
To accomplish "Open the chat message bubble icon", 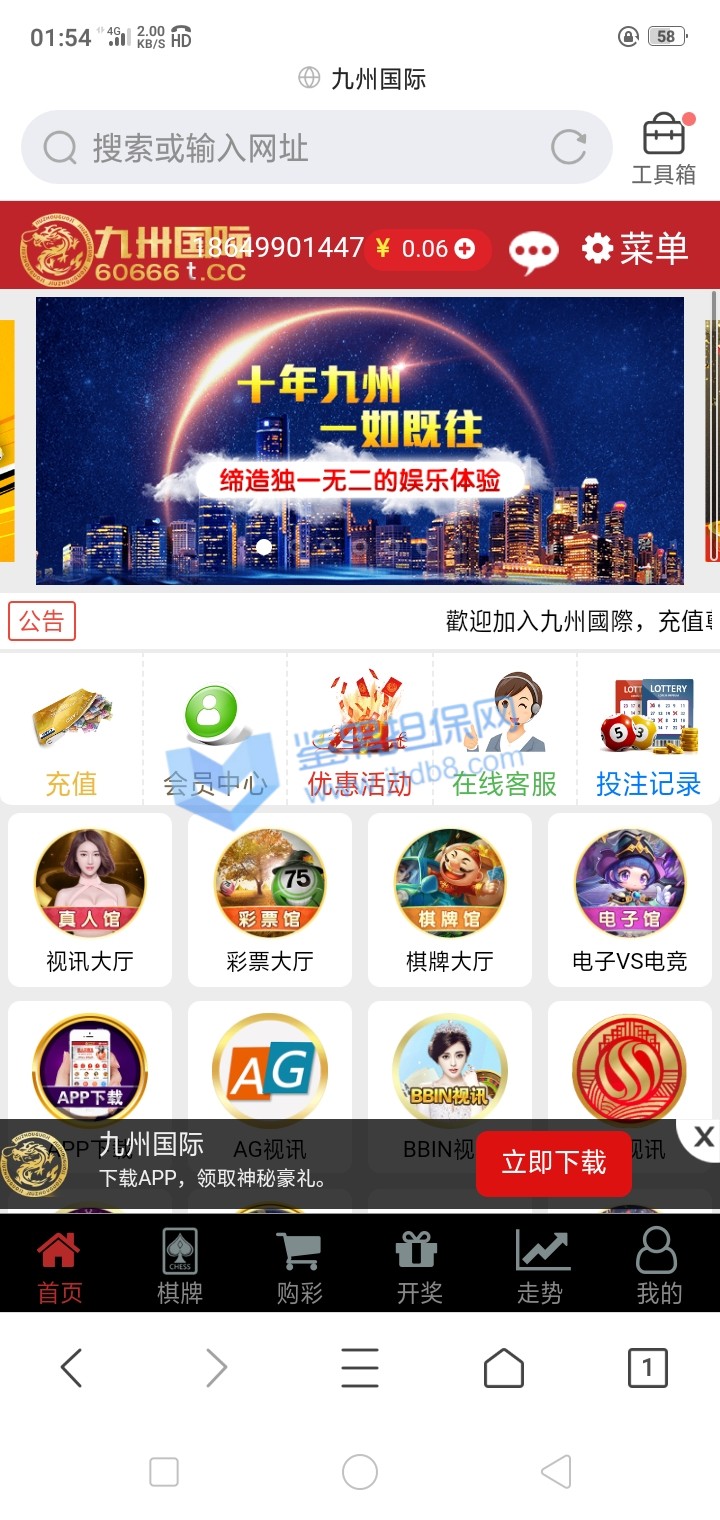I will (533, 251).
